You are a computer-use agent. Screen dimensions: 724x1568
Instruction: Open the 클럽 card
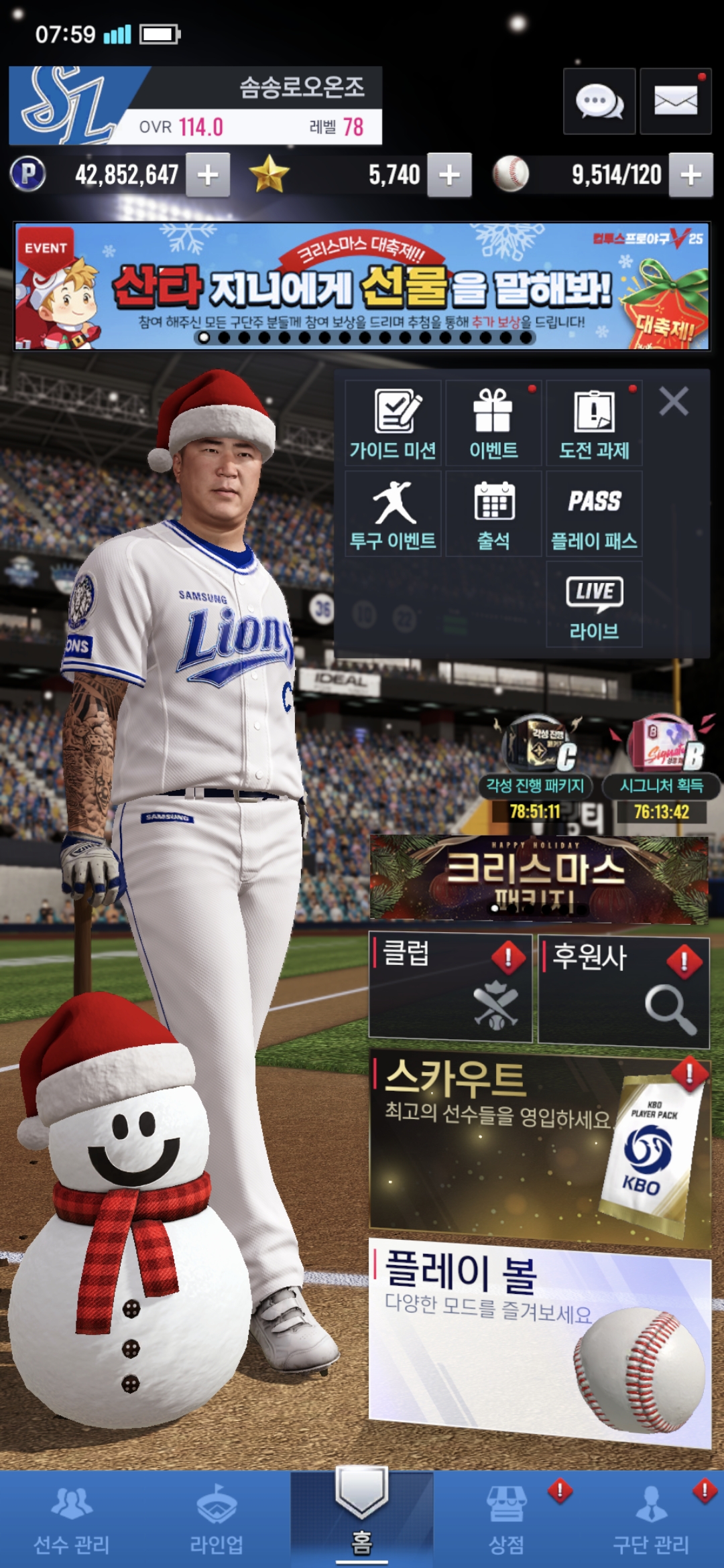pyautogui.click(x=450, y=986)
